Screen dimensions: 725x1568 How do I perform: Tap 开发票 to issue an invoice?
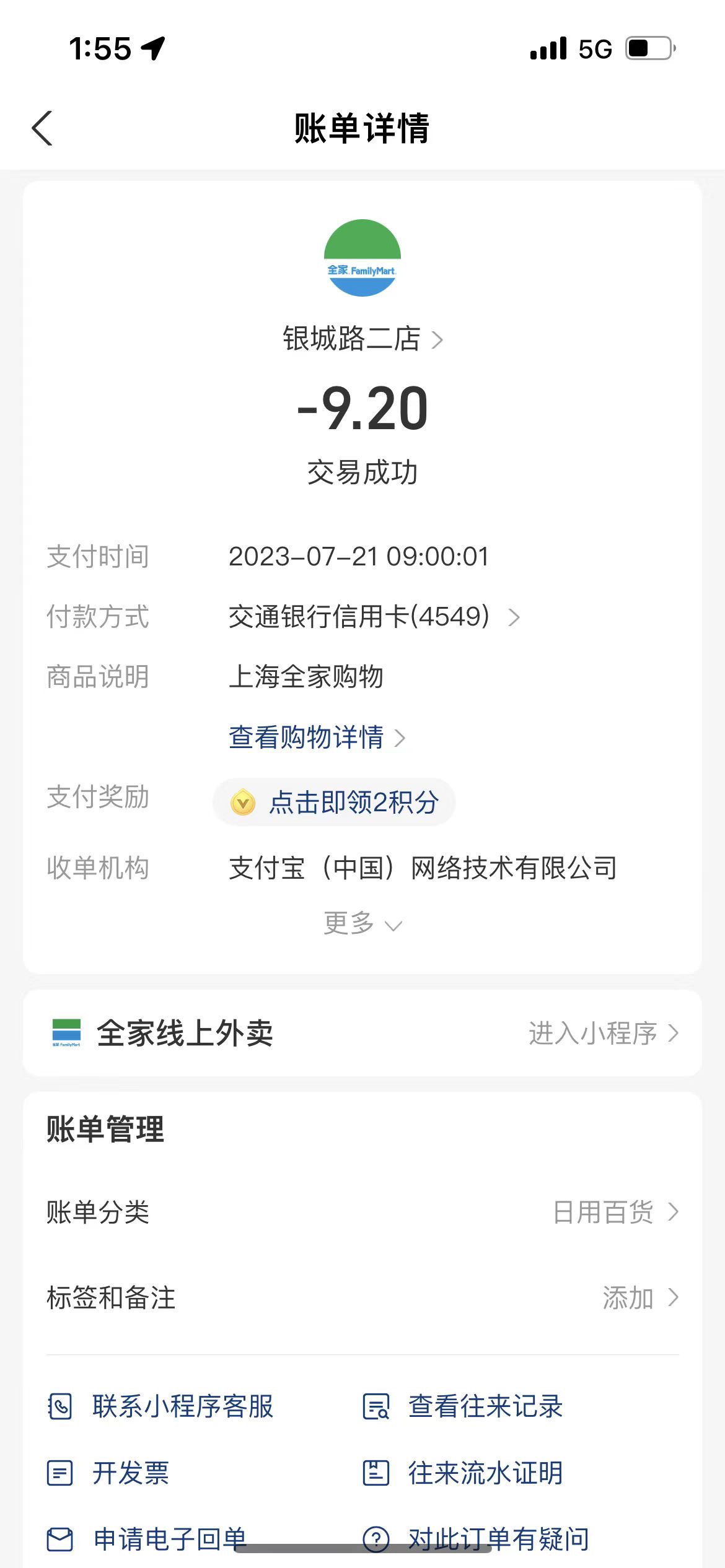coord(108,1473)
